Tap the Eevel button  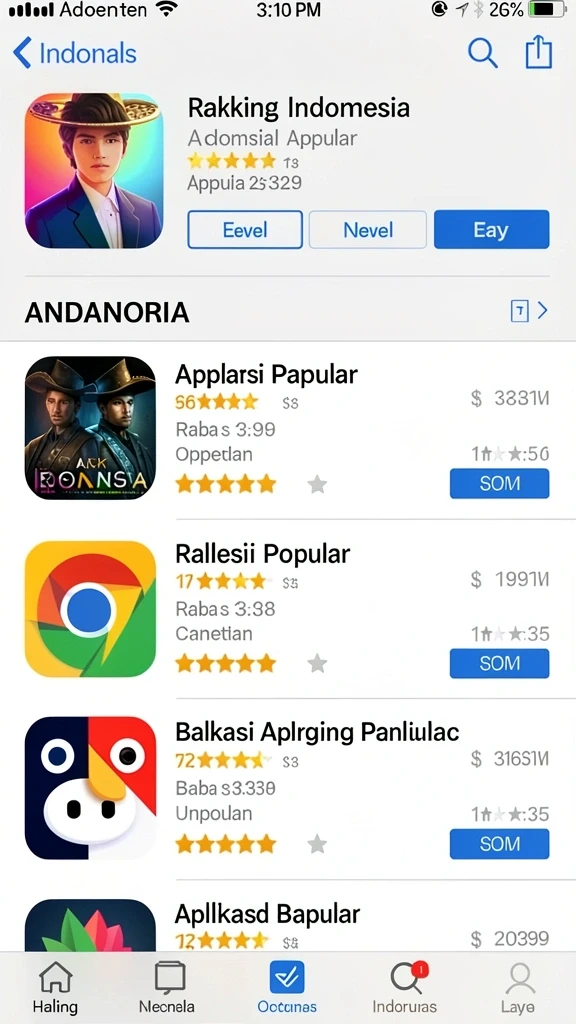[x=245, y=230]
